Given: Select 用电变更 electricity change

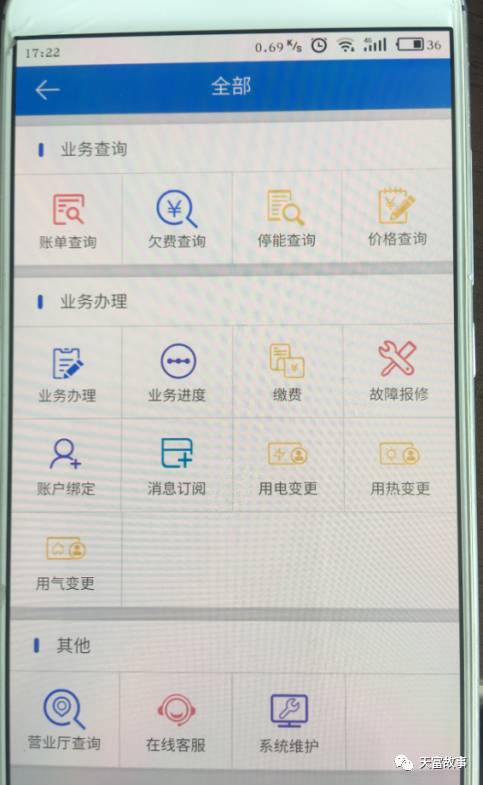Looking at the screenshot, I should (x=288, y=466).
